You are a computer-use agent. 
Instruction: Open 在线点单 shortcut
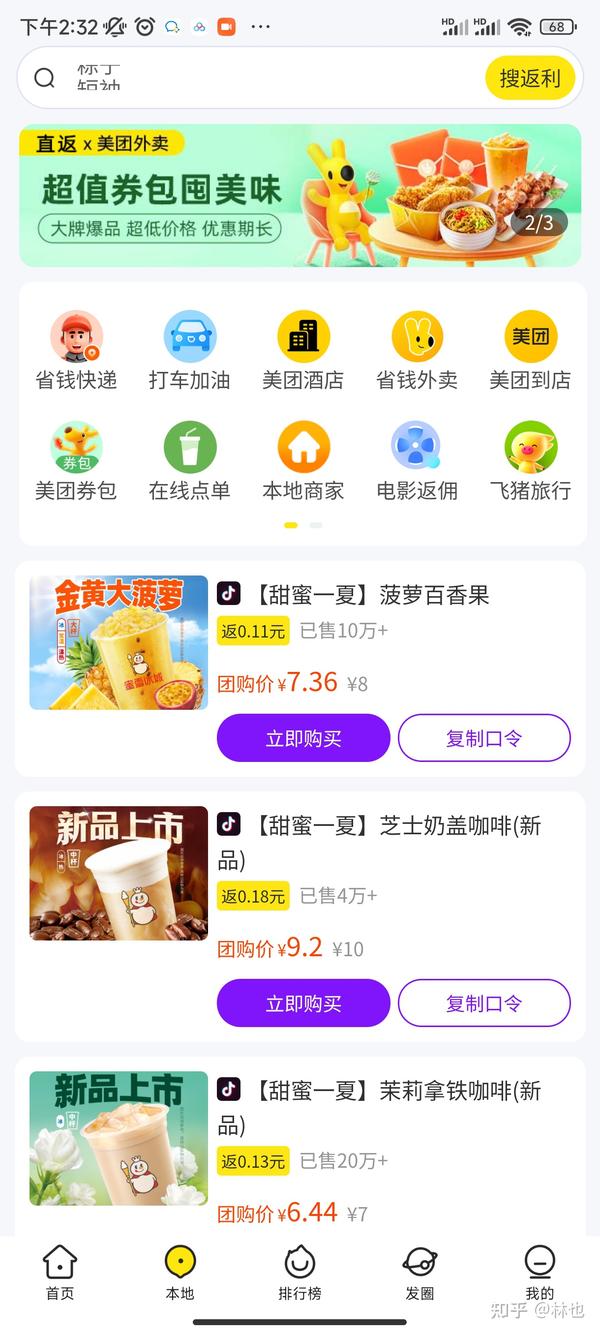point(189,461)
